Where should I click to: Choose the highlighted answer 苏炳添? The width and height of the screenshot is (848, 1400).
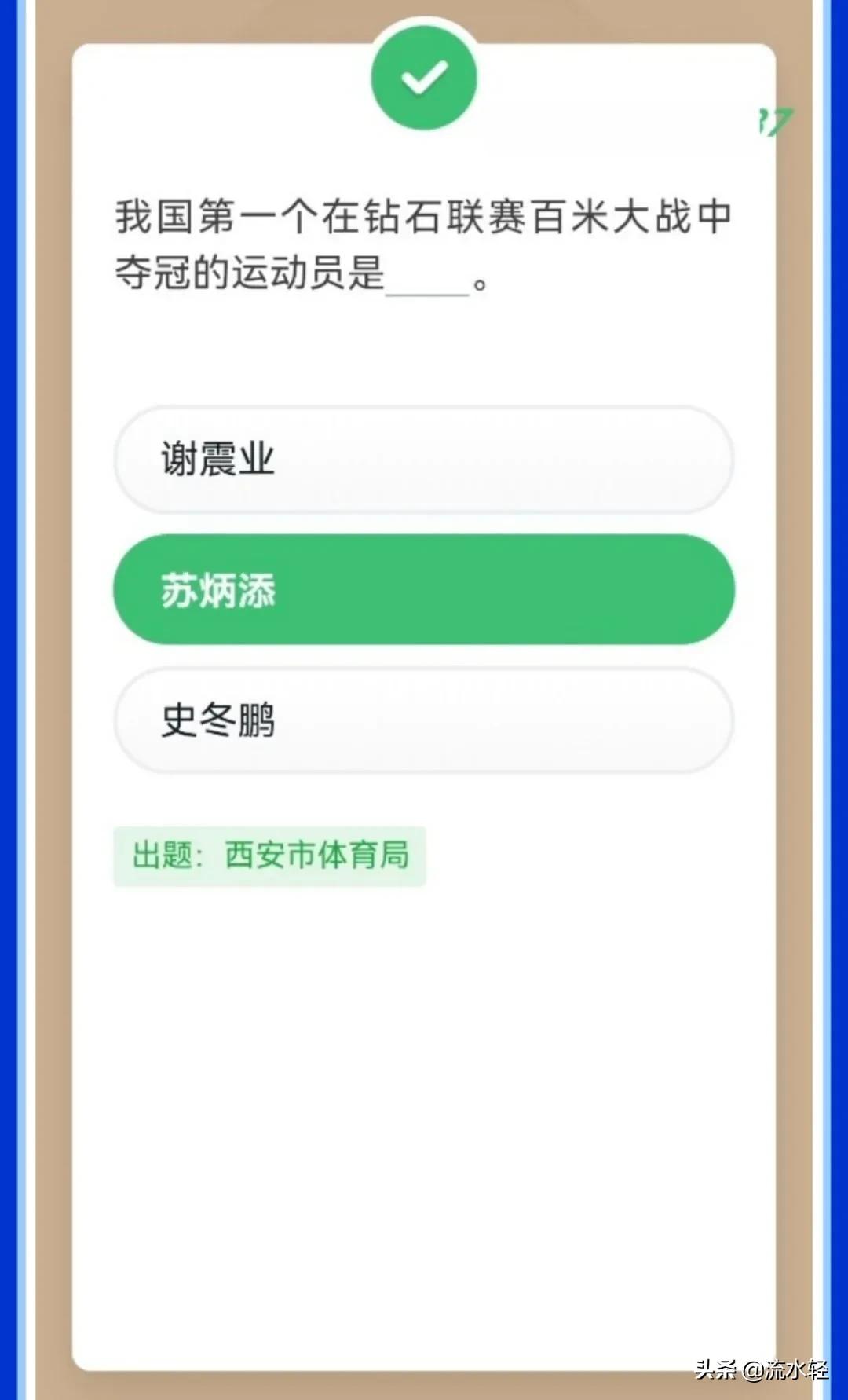point(424,591)
